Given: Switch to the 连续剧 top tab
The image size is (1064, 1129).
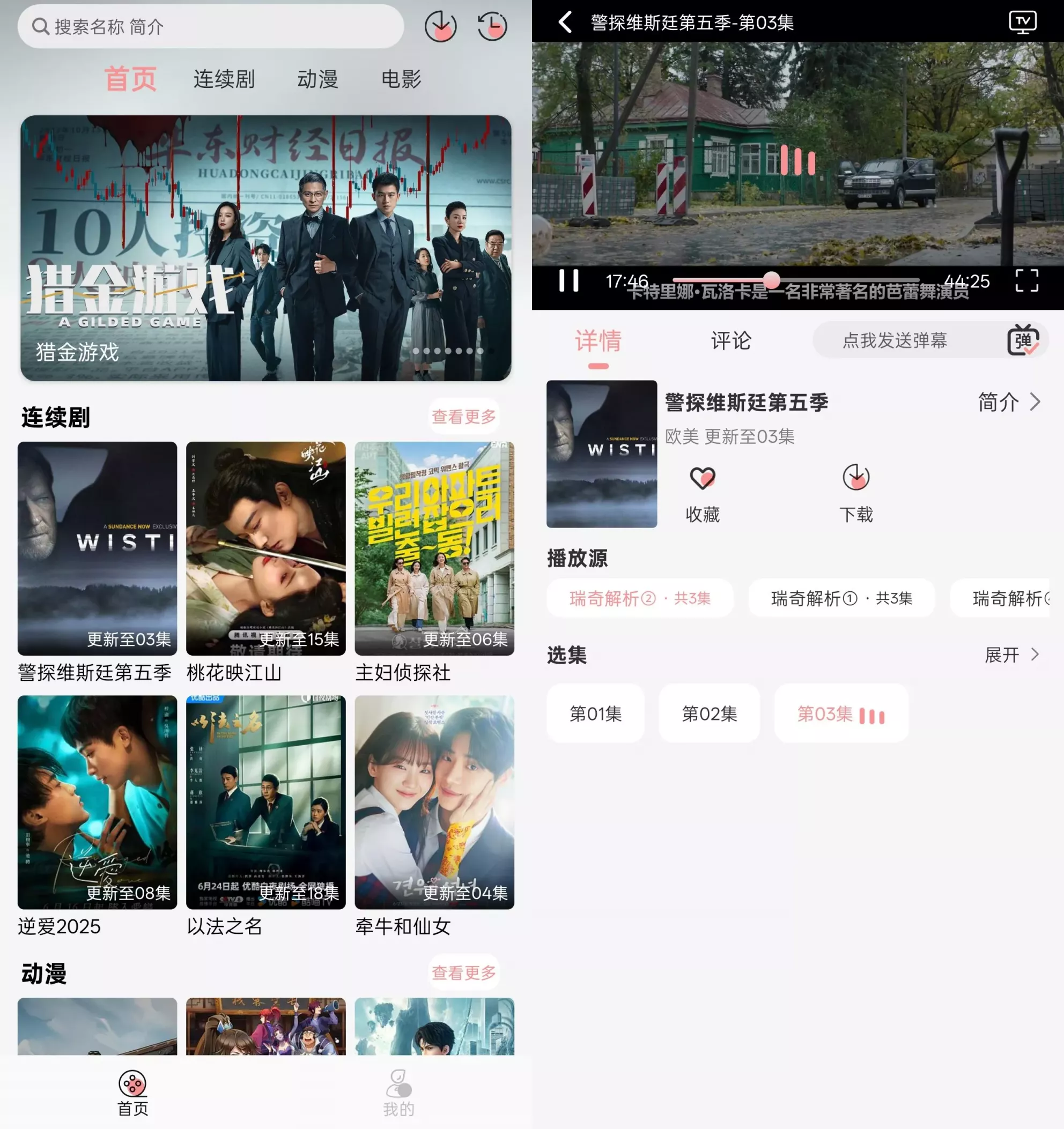Looking at the screenshot, I should (224, 79).
